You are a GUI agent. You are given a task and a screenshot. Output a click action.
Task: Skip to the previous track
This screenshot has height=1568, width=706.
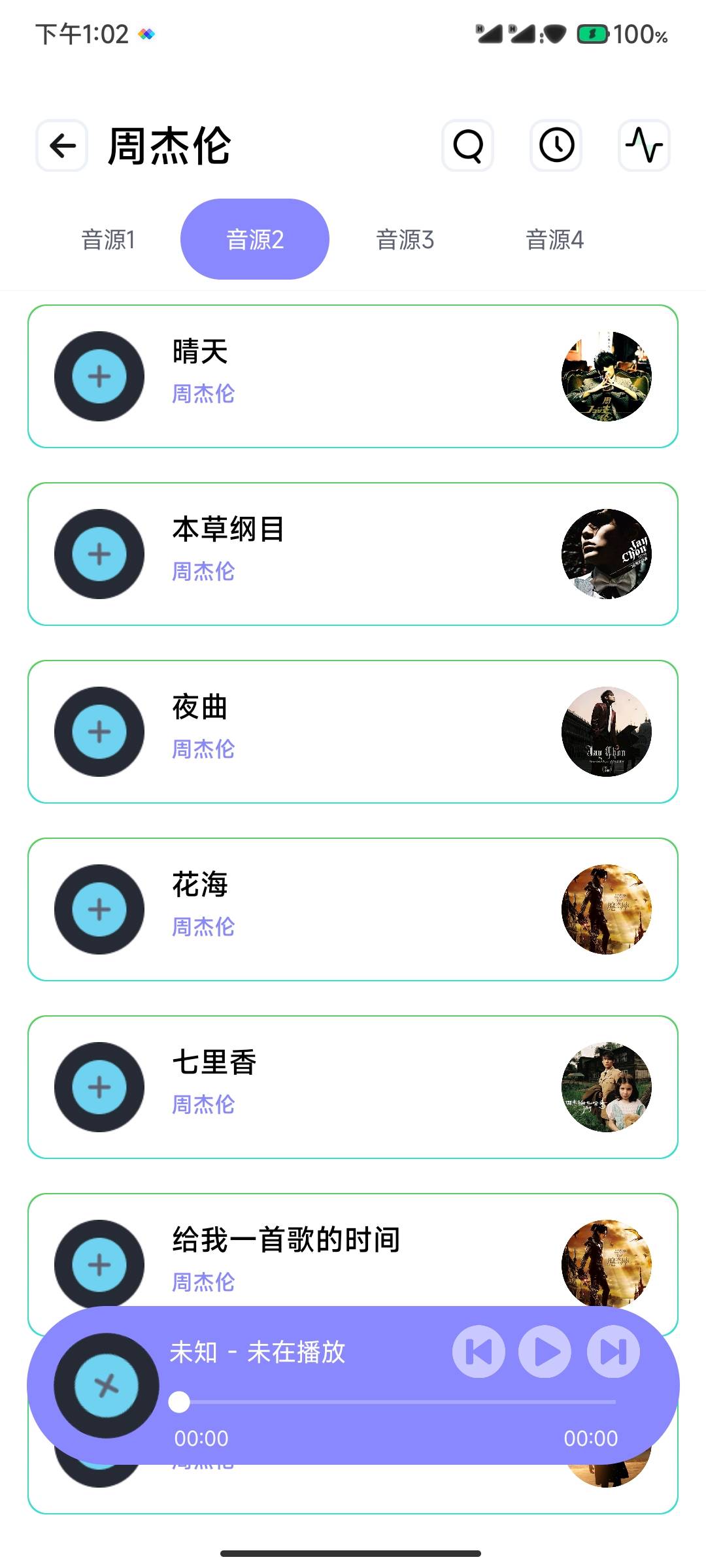479,1352
